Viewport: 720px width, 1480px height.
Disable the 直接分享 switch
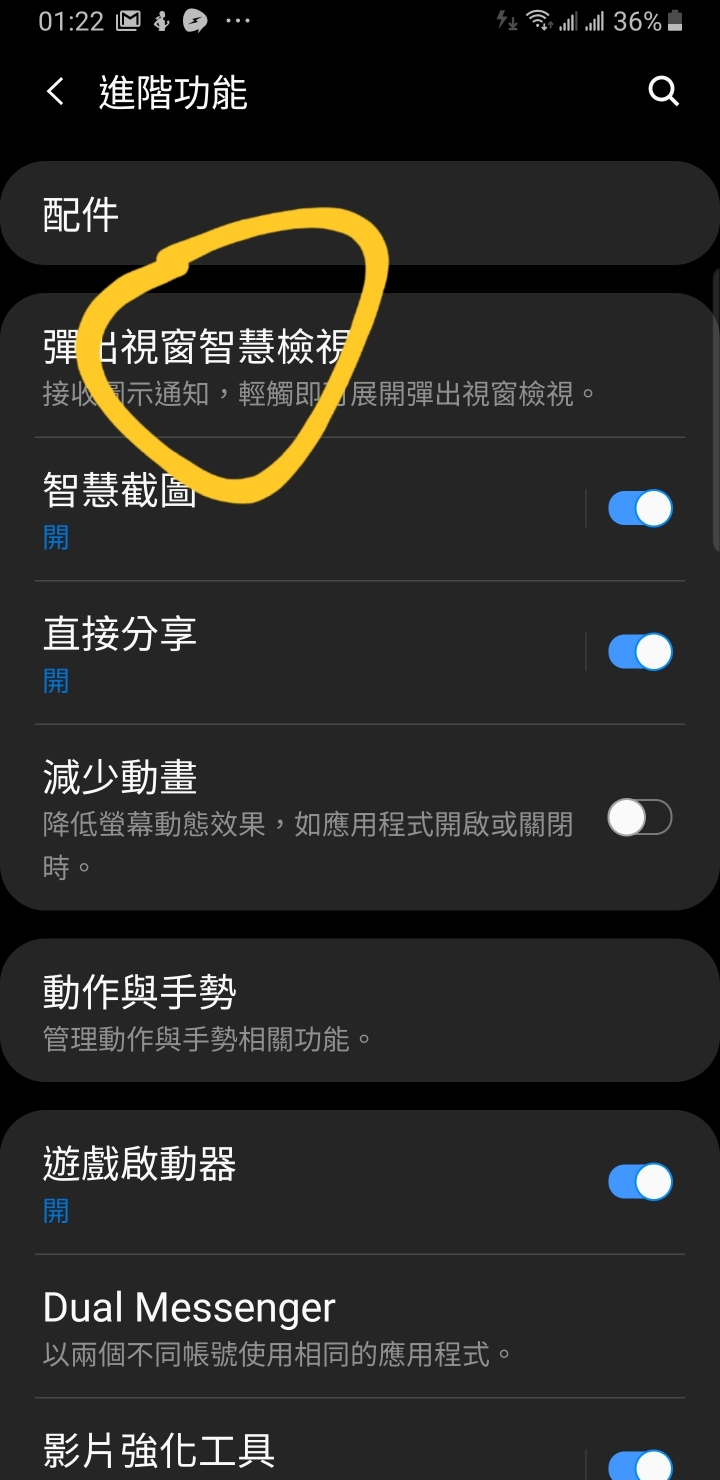pos(640,652)
